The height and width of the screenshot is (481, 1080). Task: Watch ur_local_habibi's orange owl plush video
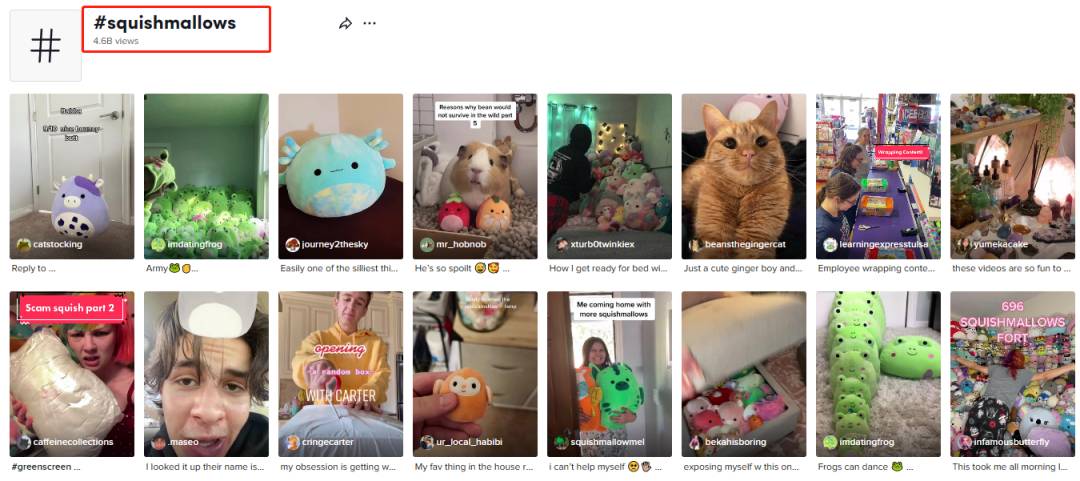[x=475, y=374]
